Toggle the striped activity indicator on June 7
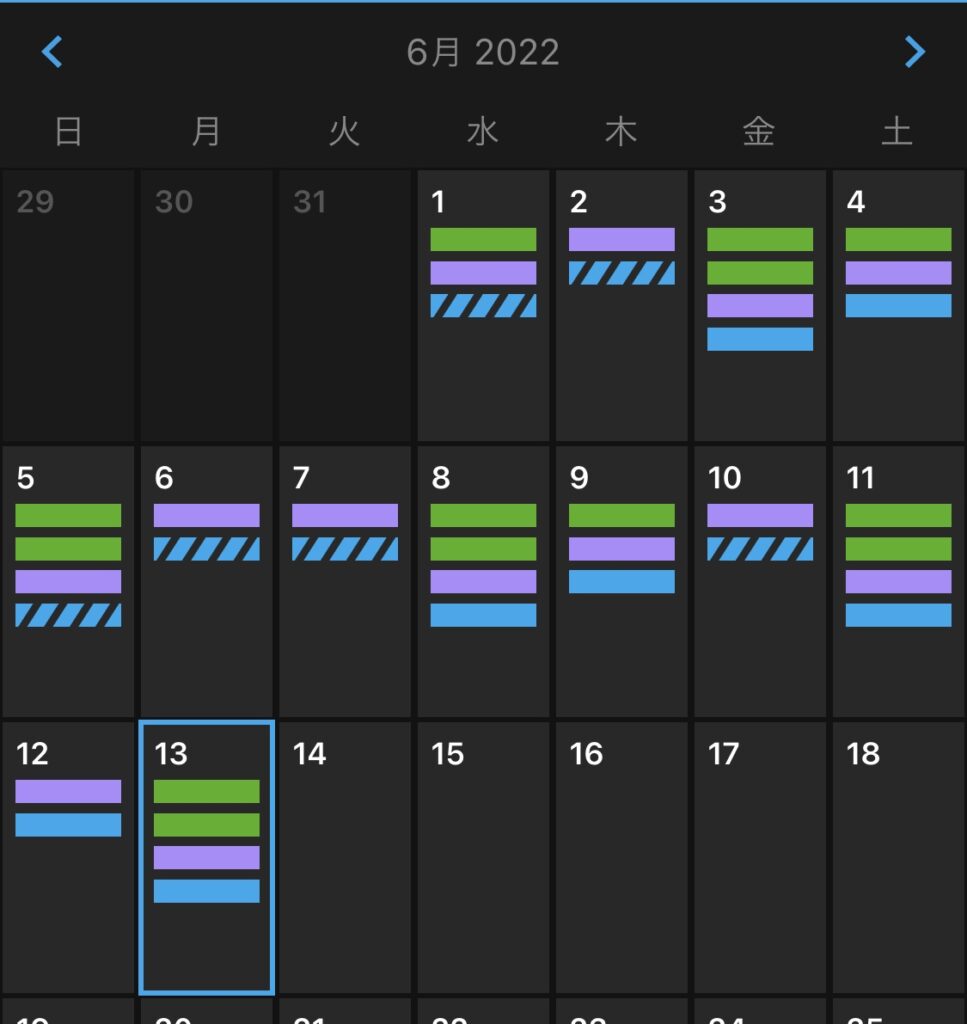This screenshot has width=967, height=1024. click(344, 547)
